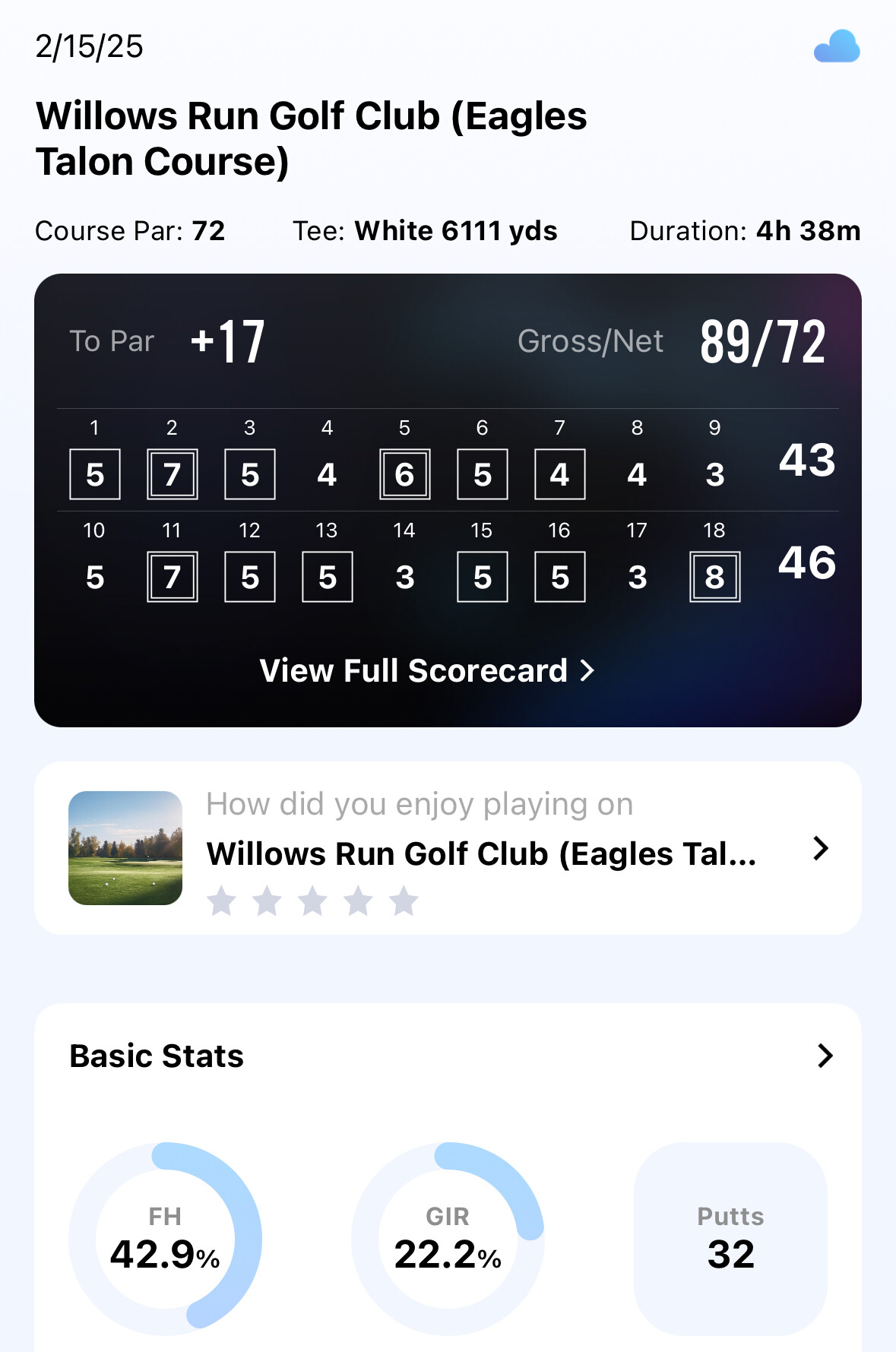This screenshot has width=896, height=1352.
Task: Rate the course five stars
Action: click(x=404, y=901)
